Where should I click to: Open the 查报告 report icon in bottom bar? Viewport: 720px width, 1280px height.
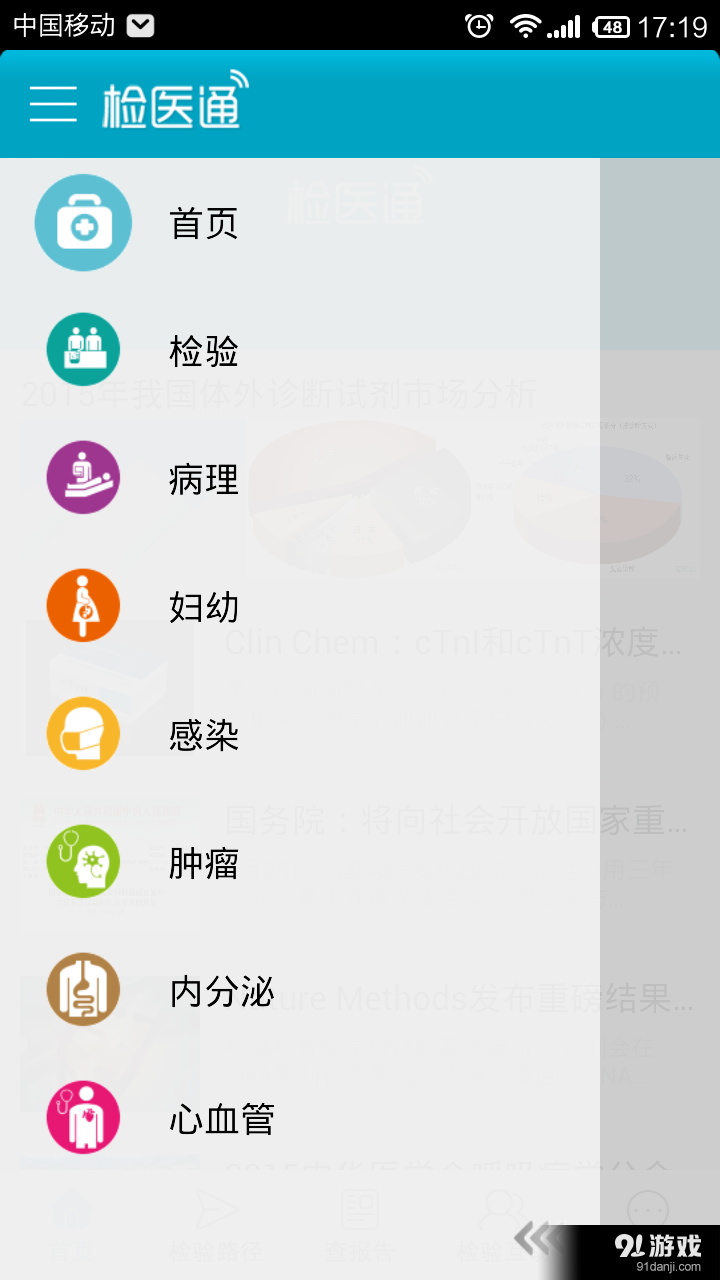360,1210
